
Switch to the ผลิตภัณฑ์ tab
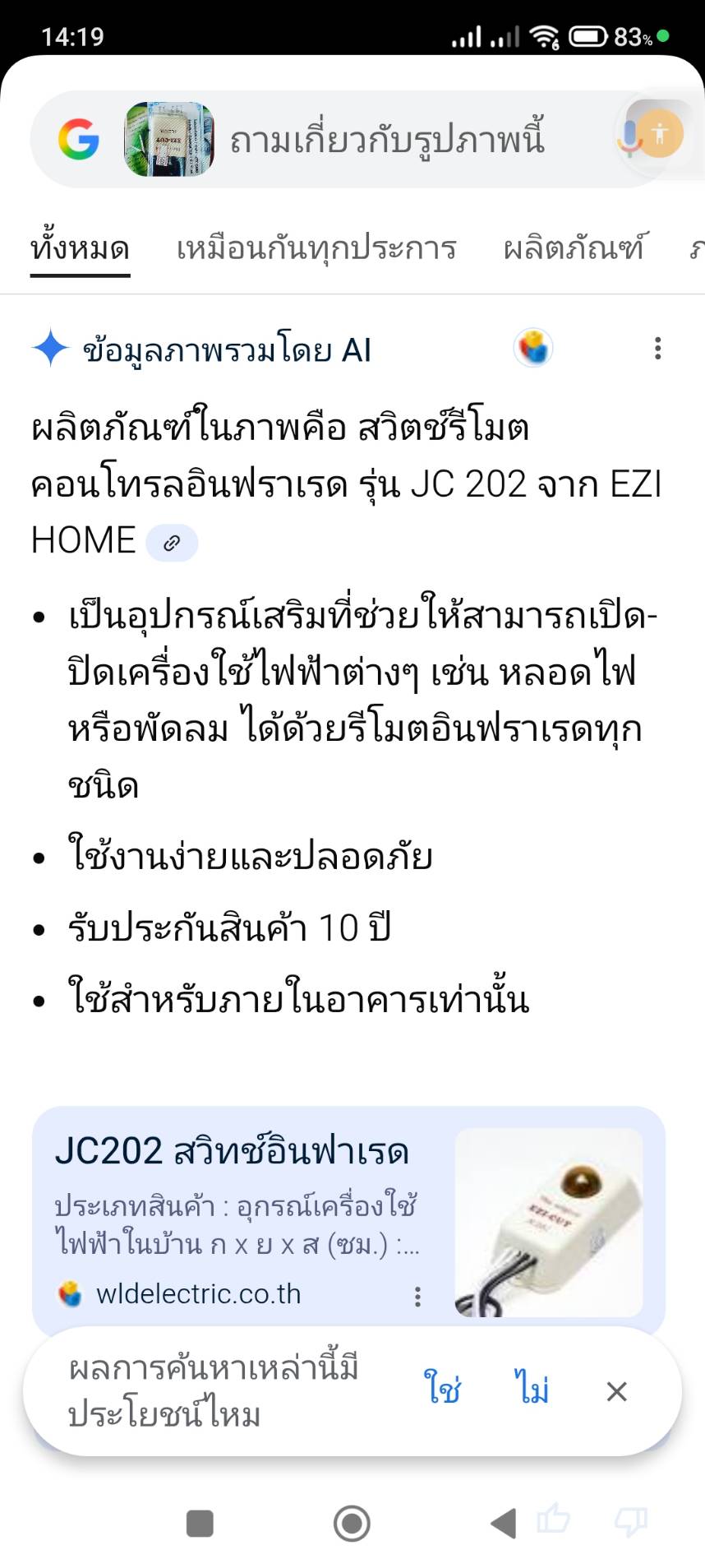pos(574,248)
